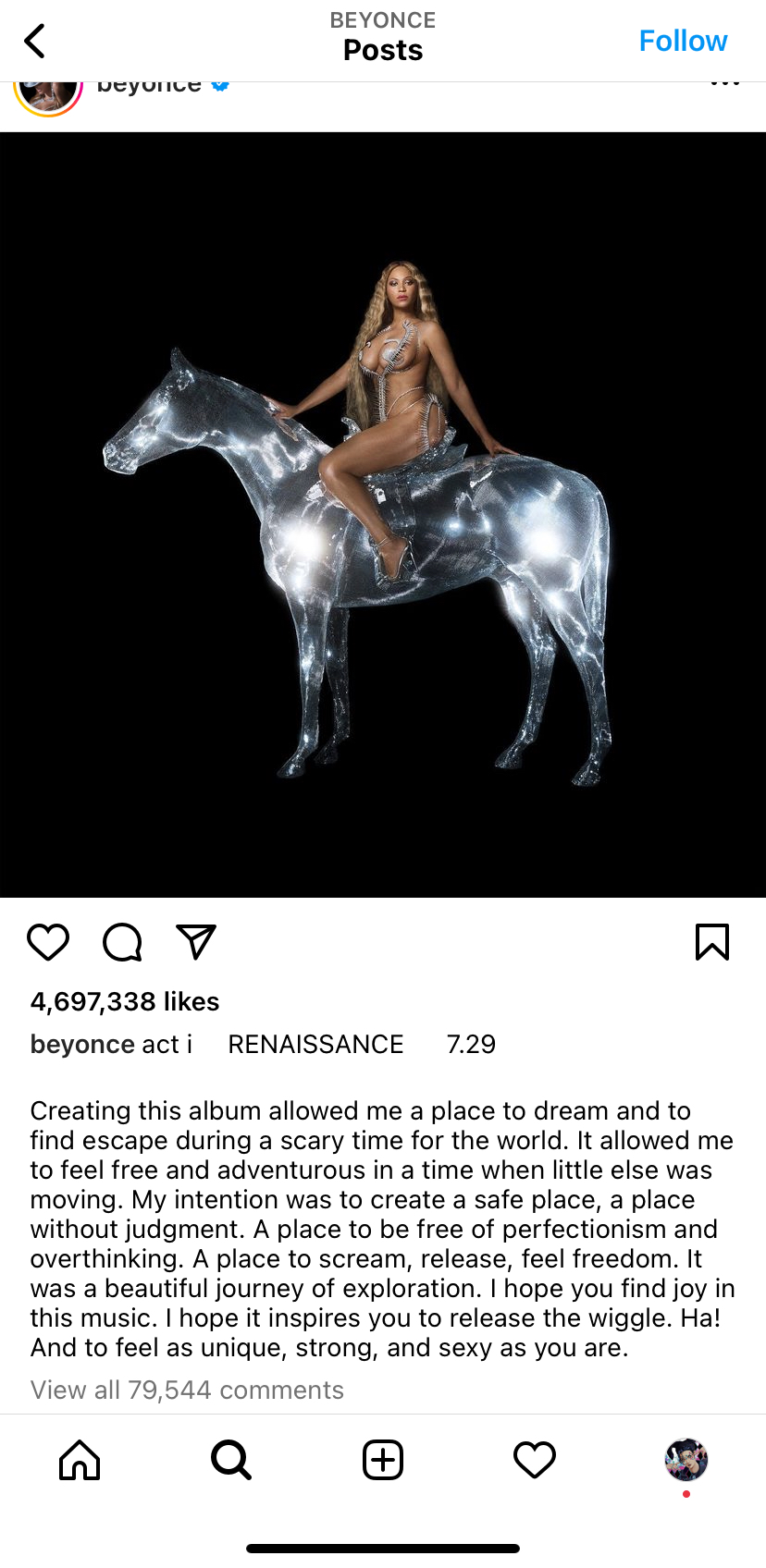Go back using the top-left arrow

[35, 41]
